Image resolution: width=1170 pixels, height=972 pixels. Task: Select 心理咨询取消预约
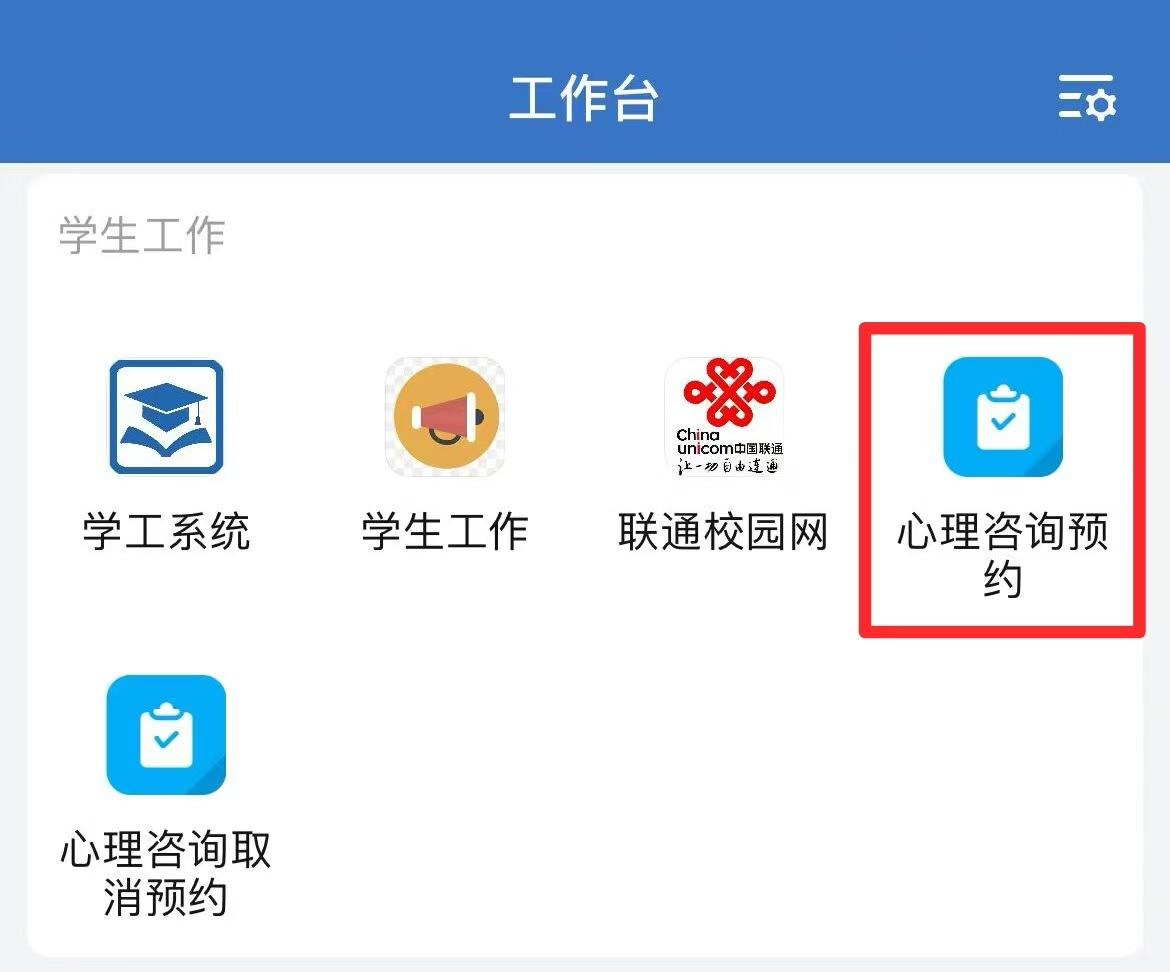point(166,735)
